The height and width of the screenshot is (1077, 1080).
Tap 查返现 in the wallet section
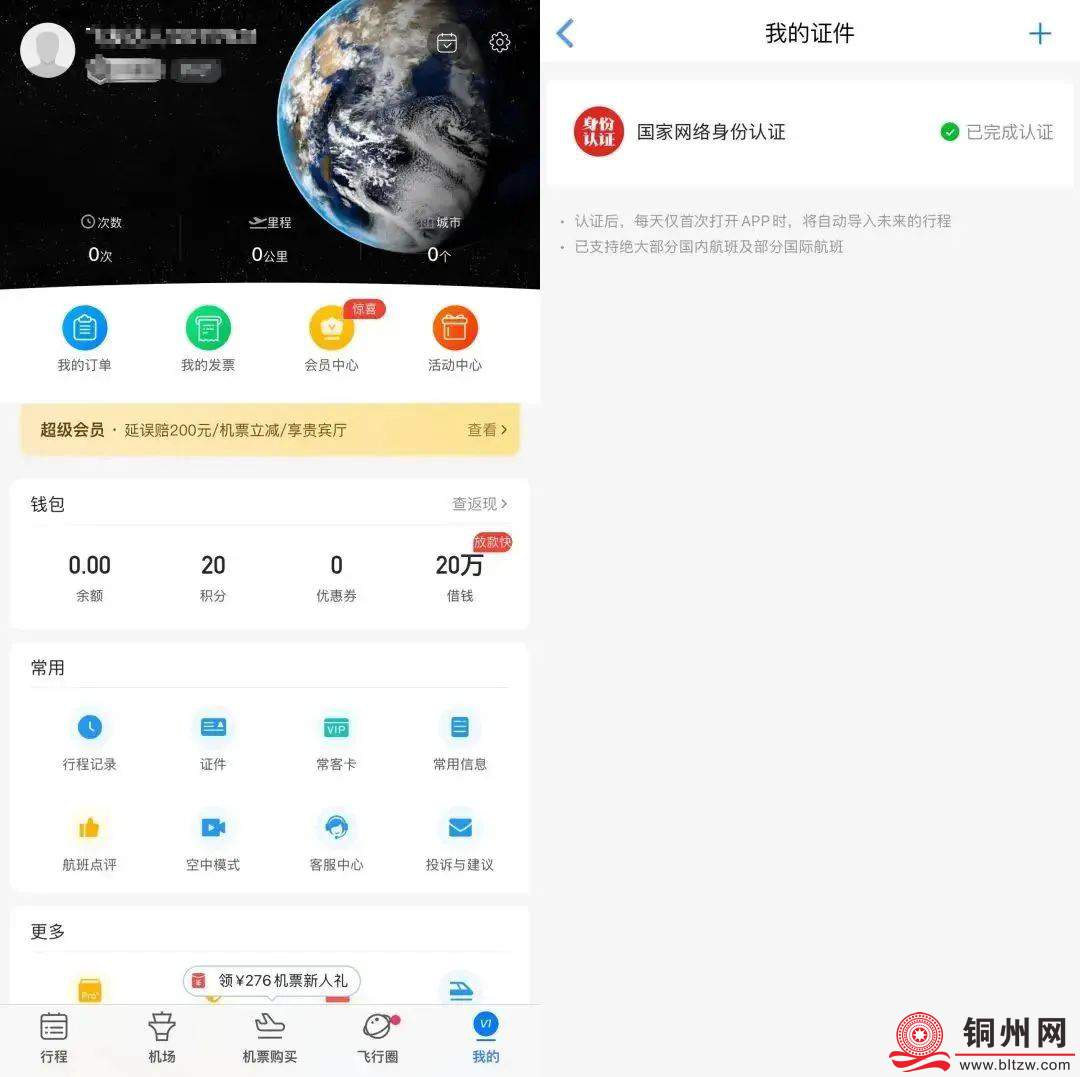480,504
